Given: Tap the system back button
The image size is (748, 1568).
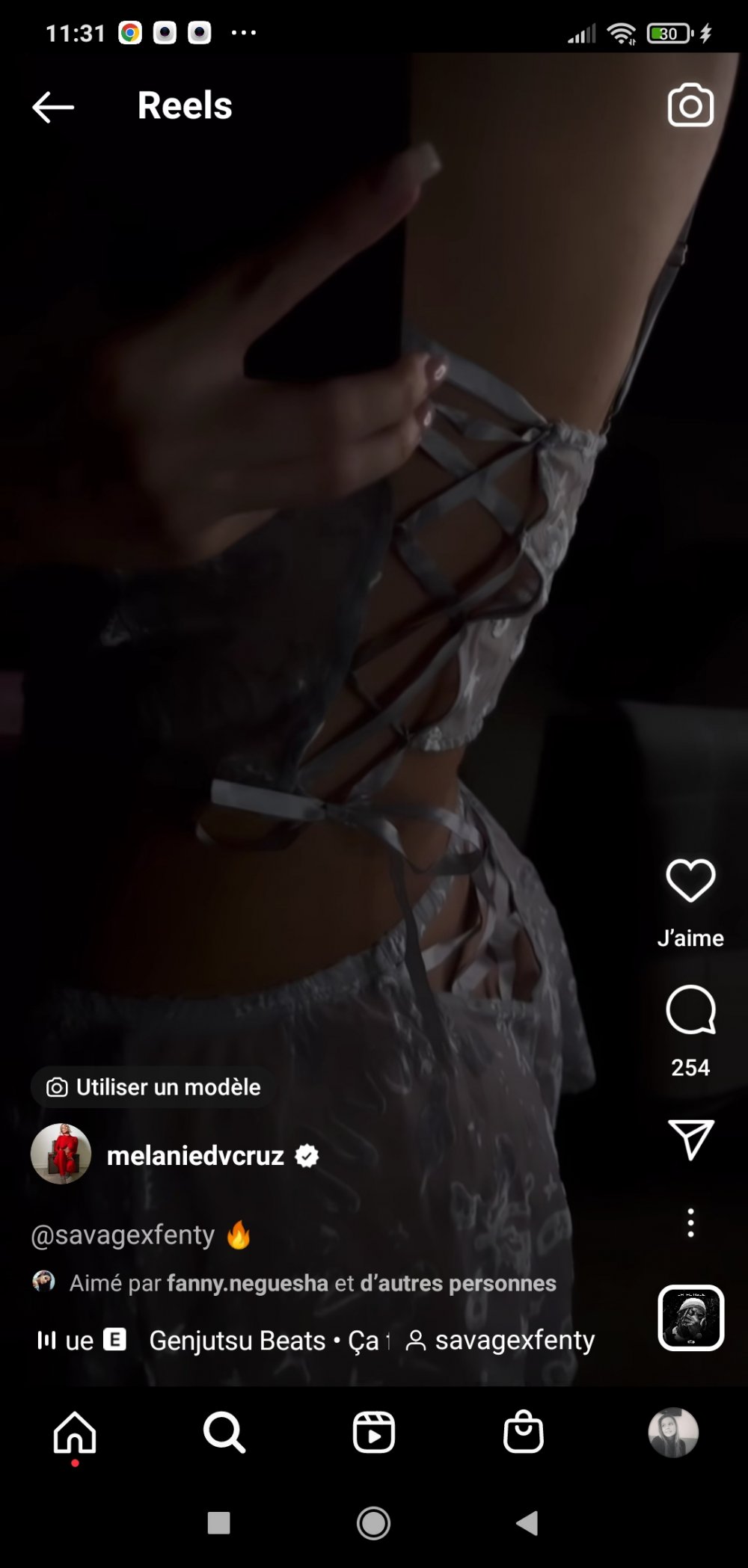Looking at the screenshot, I should coord(527,1523).
